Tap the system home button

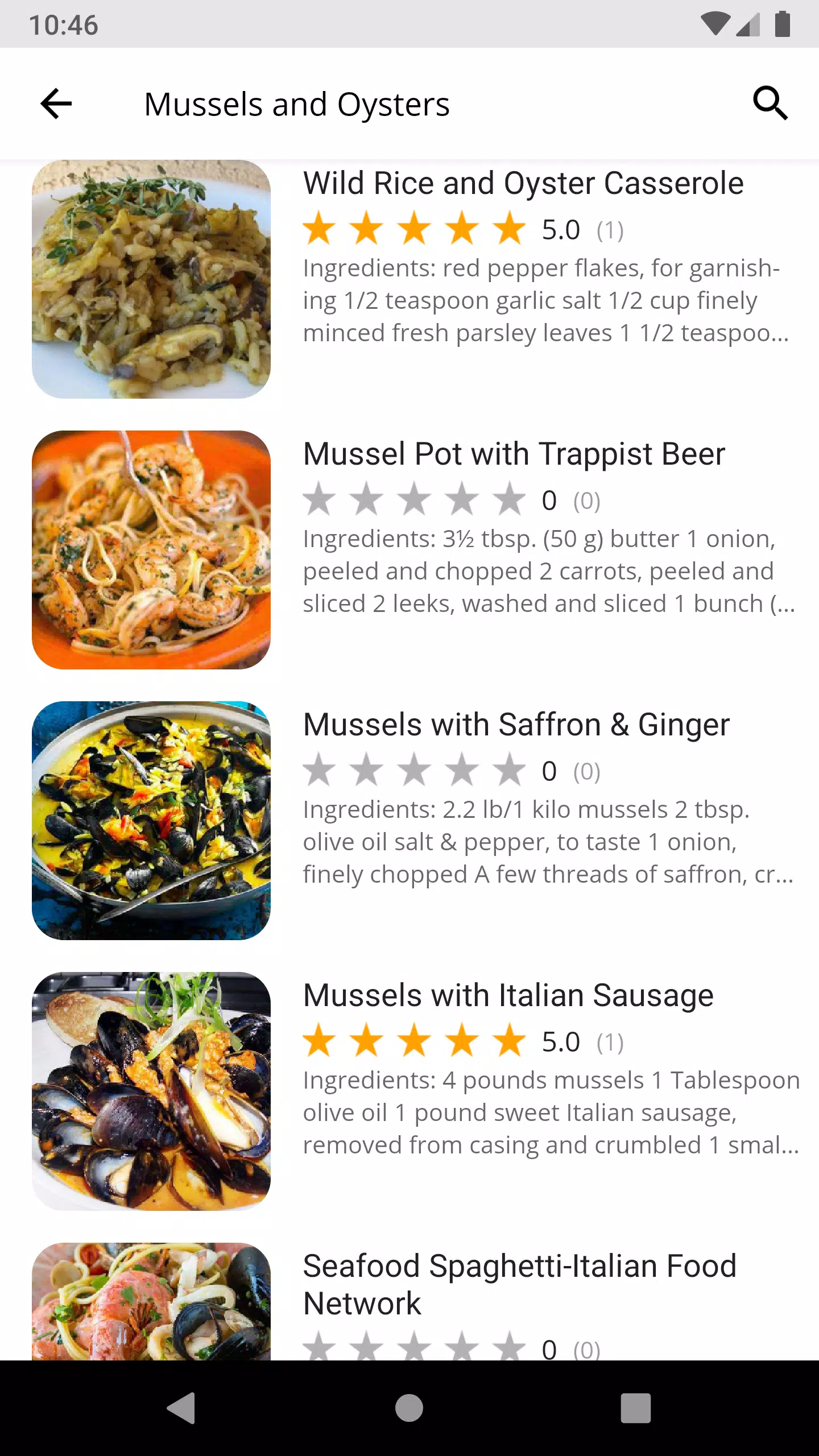[409, 1408]
